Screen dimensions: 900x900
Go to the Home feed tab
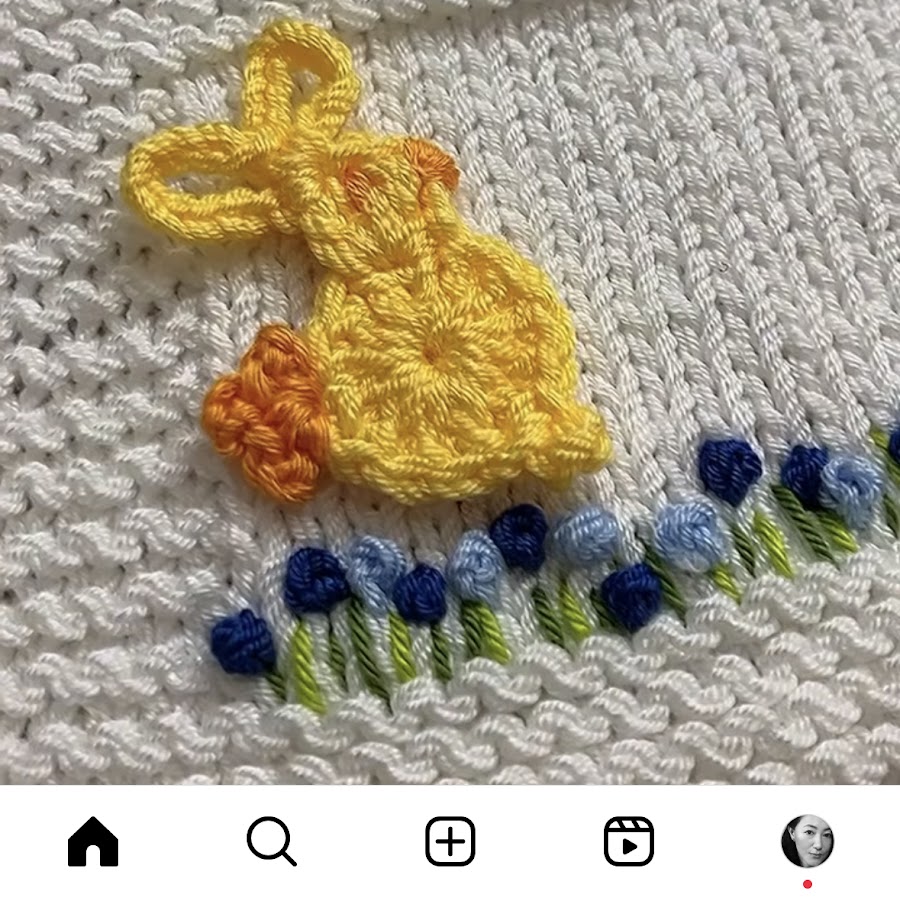click(x=93, y=842)
